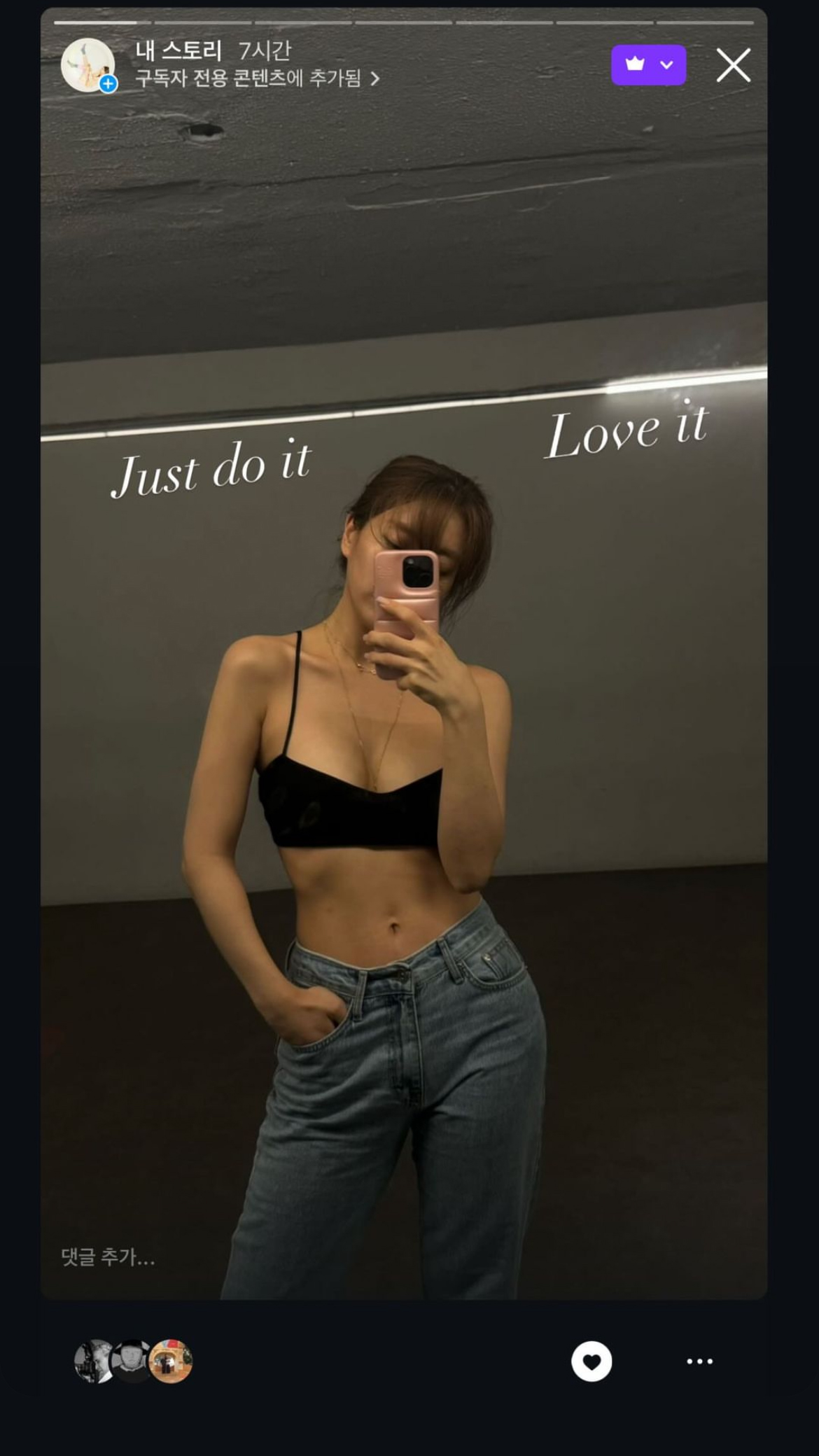This screenshot has width=819, height=1456.
Task: Expand the chevron next to the crown badge
Action: (x=665, y=64)
